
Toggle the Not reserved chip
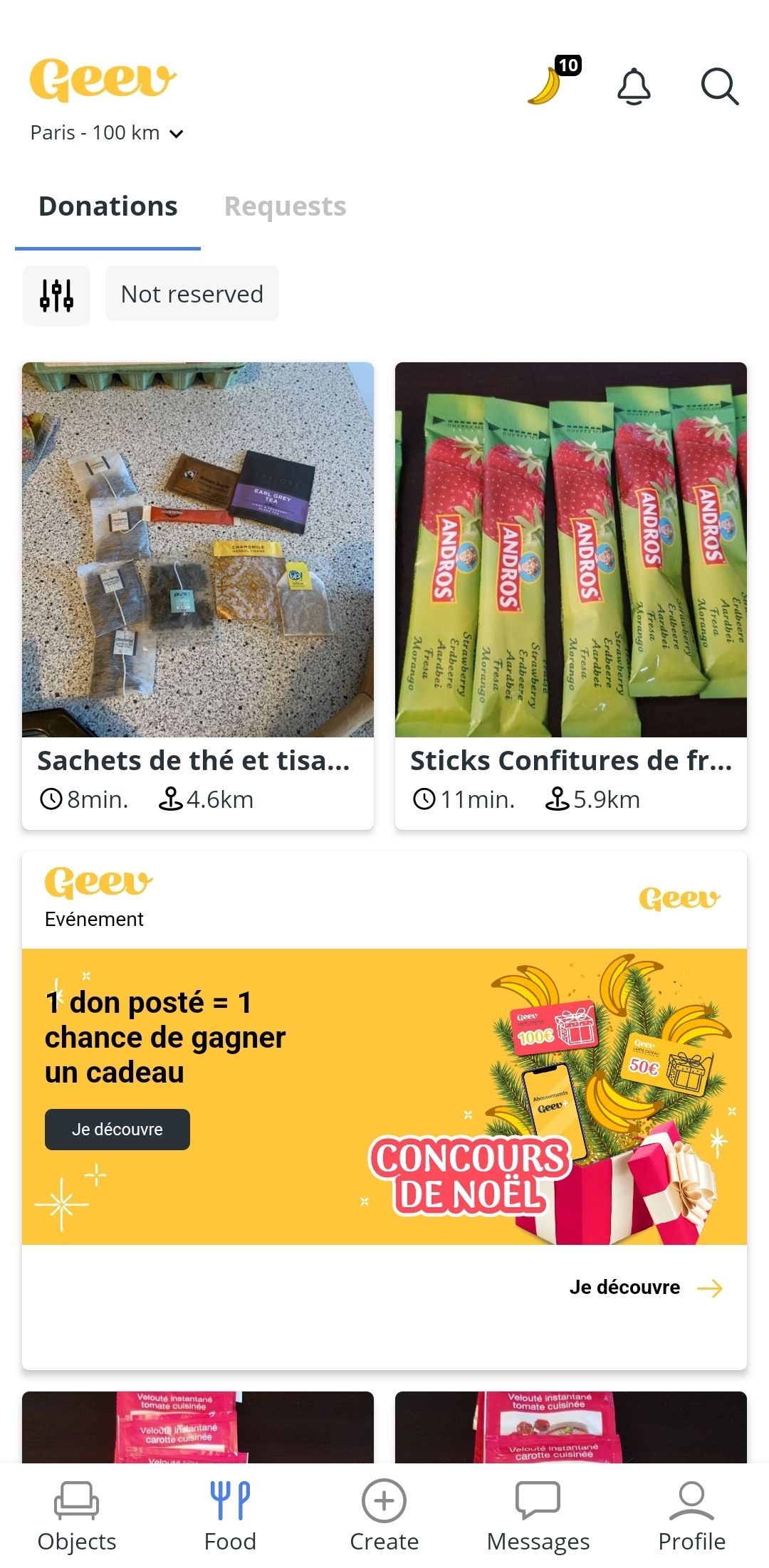pyautogui.click(x=192, y=294)
